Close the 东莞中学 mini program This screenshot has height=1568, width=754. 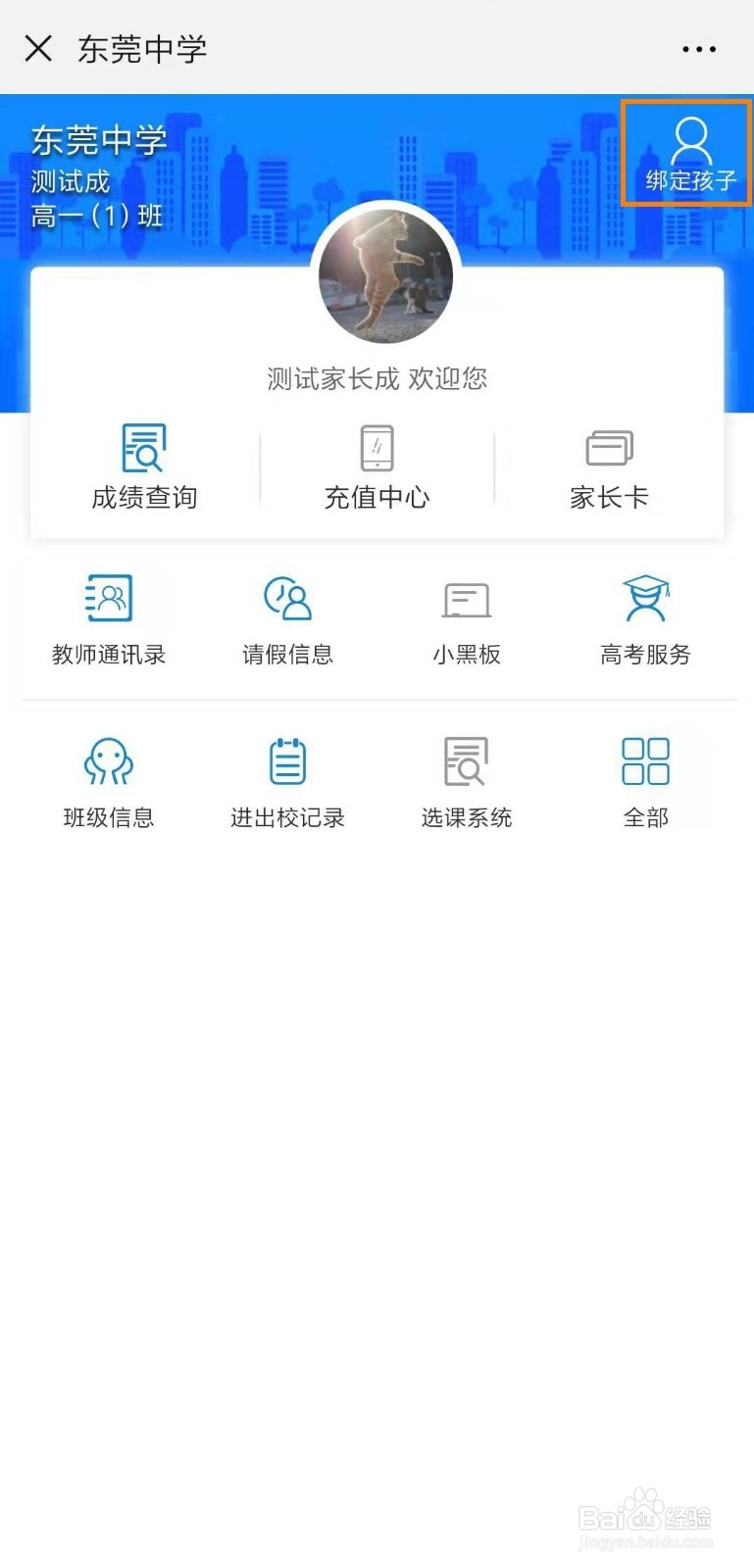(x=38, y=48)
